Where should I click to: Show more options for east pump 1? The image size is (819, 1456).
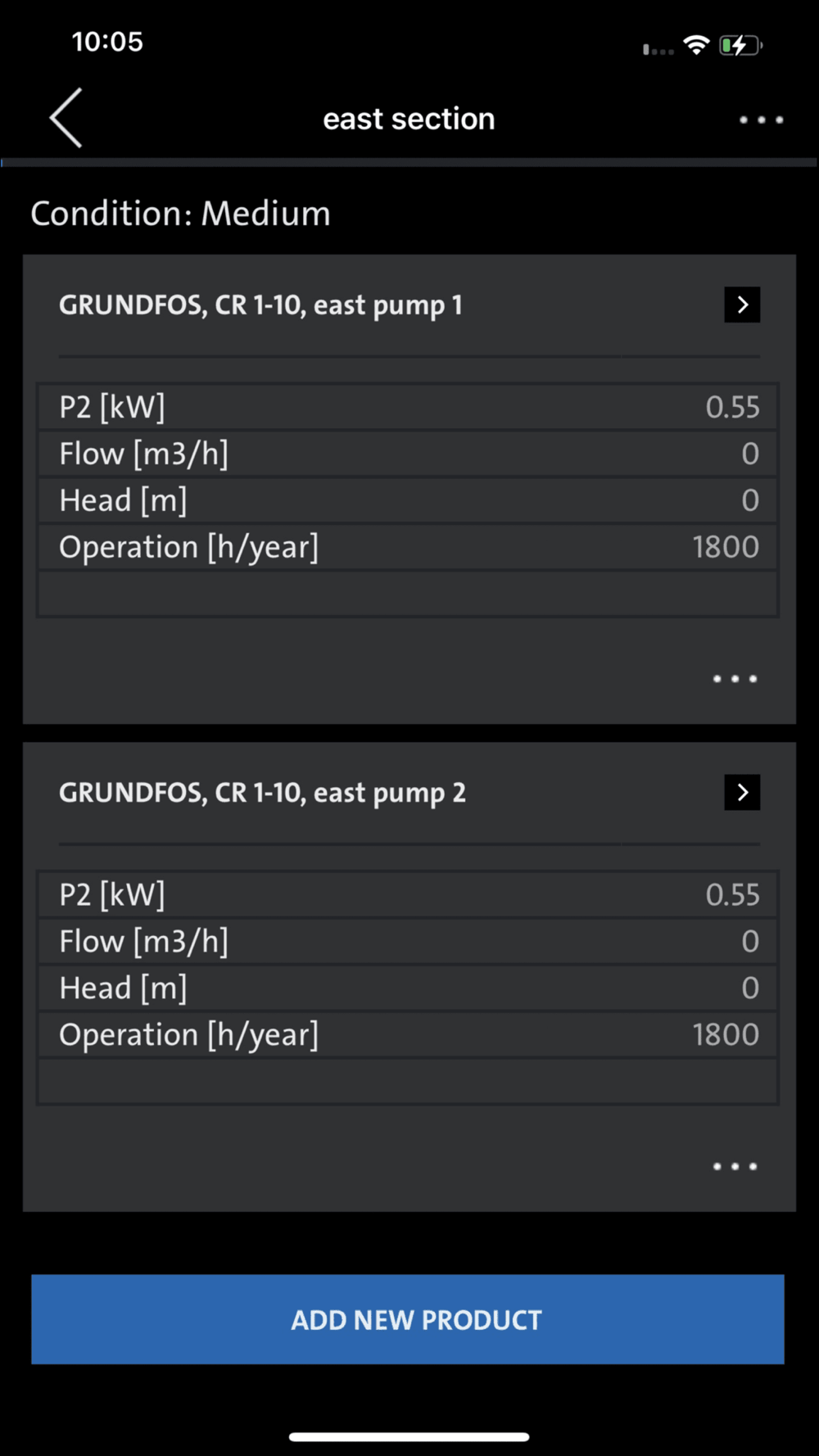click(x=735, y=679)
